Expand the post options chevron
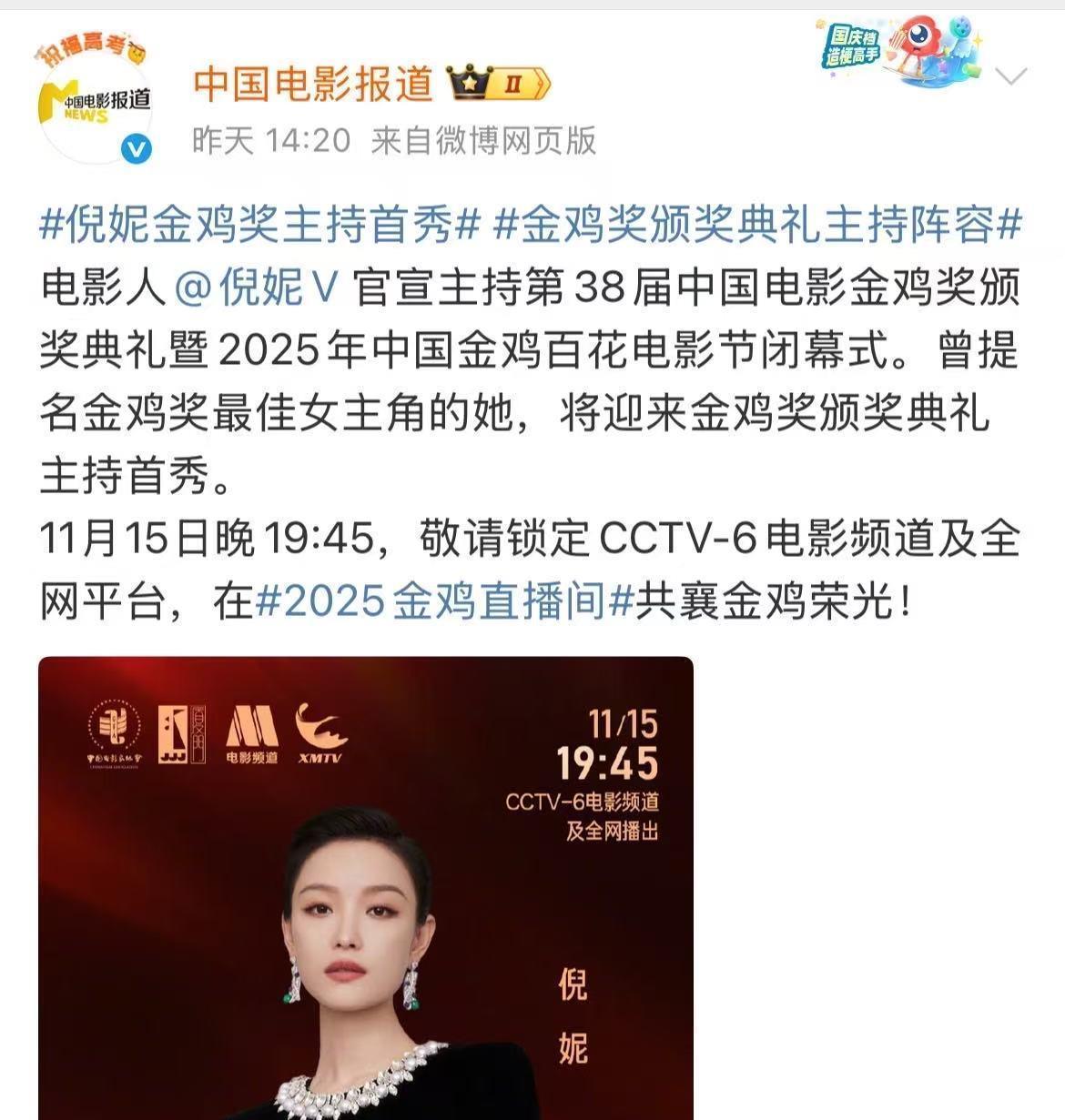Screen dimensions: 1065x1120 coord(1011,76)
